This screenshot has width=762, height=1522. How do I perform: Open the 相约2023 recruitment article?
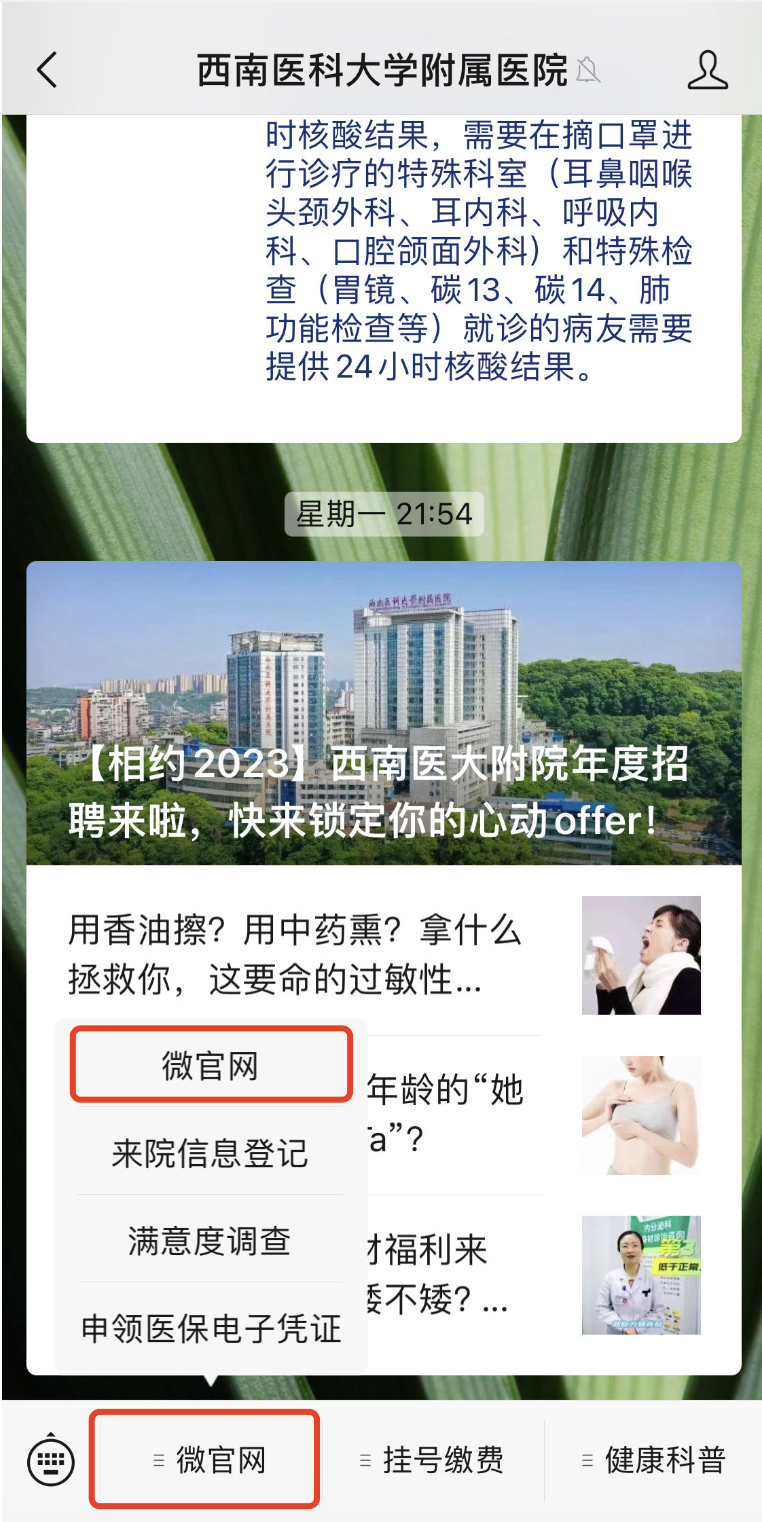[x=383, y=712]
